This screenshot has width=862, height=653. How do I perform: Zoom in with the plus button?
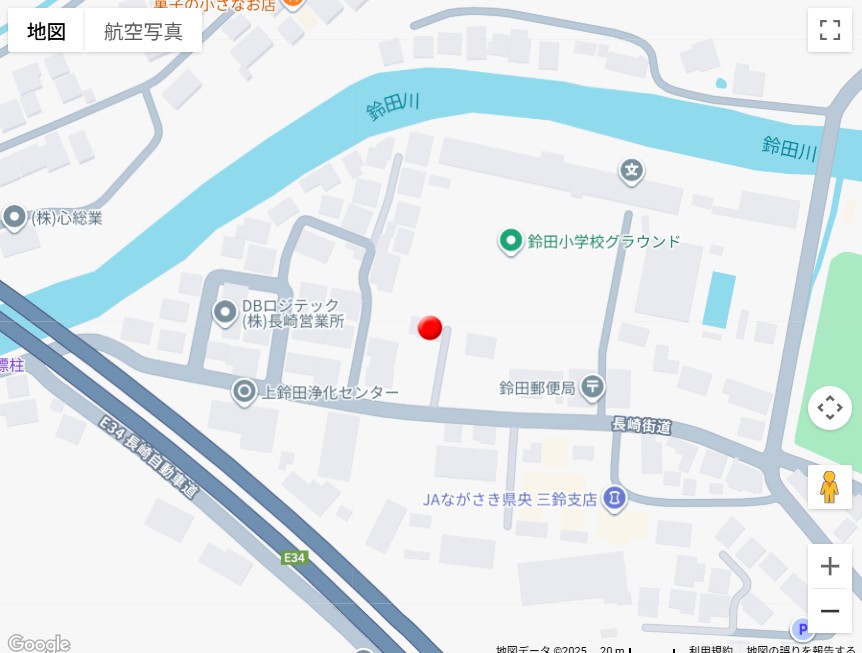(x=829, y=566)
